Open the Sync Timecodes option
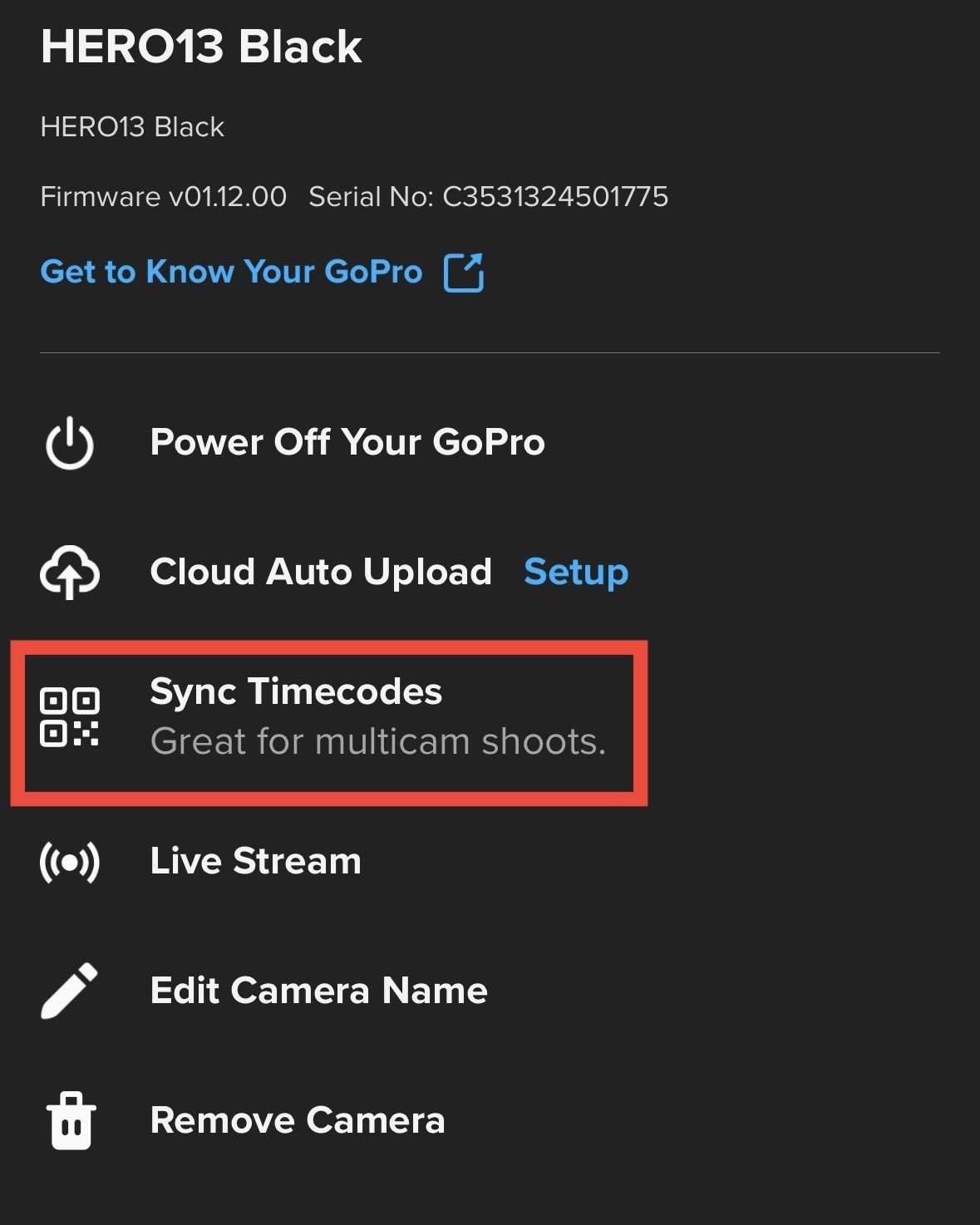Viewport: 980px width, 1225px height. point(296,691)
